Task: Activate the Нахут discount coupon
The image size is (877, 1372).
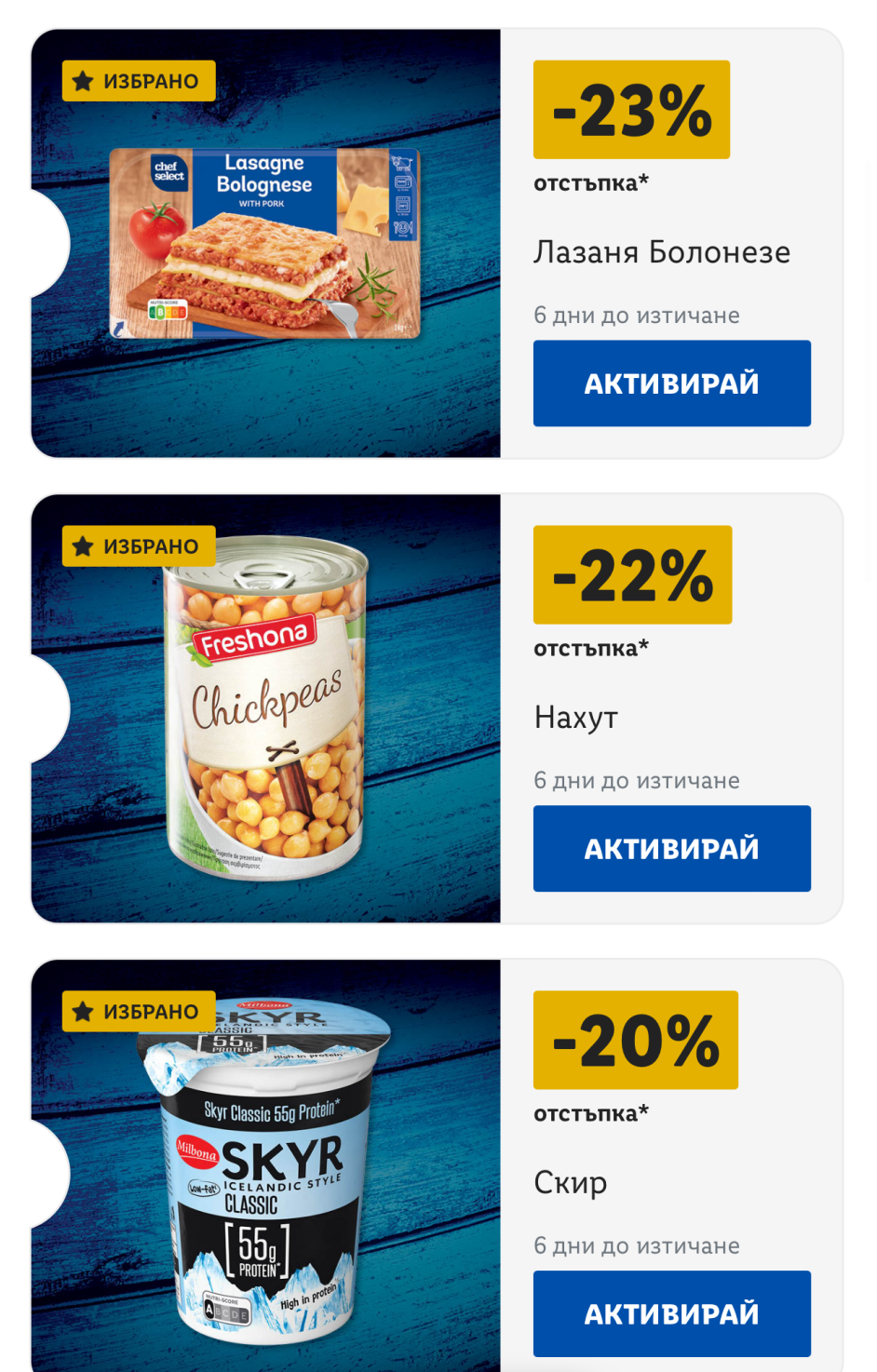Action: pos(671,849)
